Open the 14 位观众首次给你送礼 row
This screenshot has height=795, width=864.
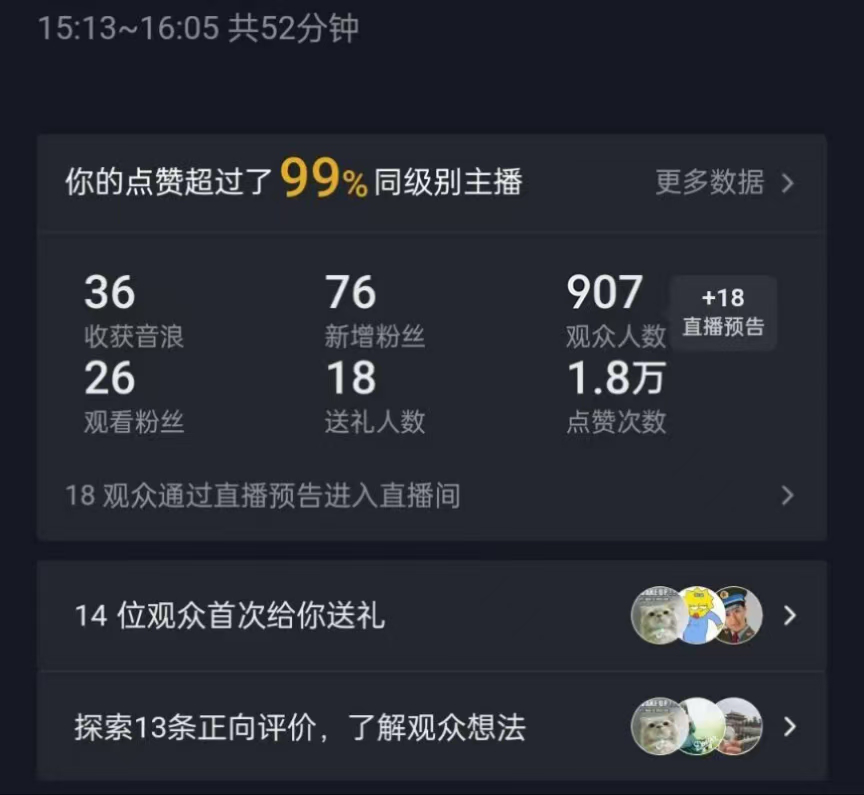tap(430, 615)
